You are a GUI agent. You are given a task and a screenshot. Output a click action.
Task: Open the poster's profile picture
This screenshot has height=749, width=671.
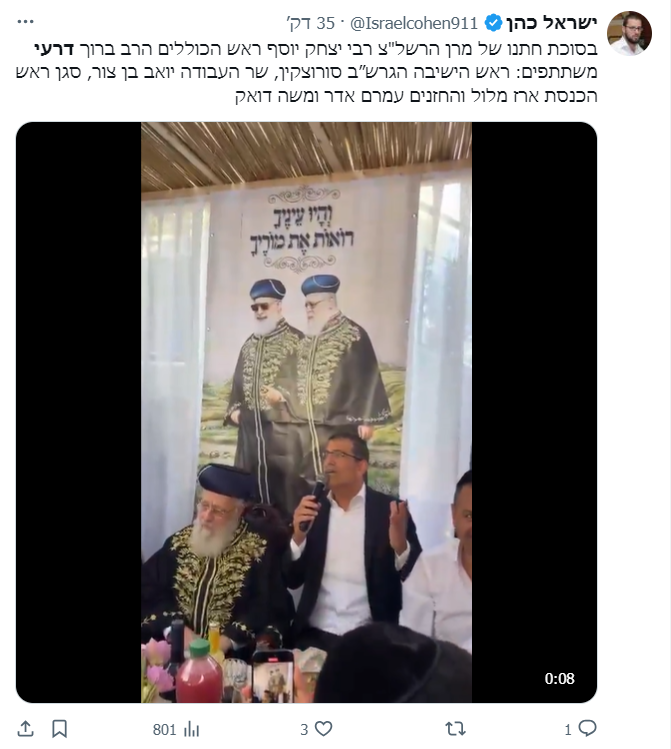[x=629, y=34]
